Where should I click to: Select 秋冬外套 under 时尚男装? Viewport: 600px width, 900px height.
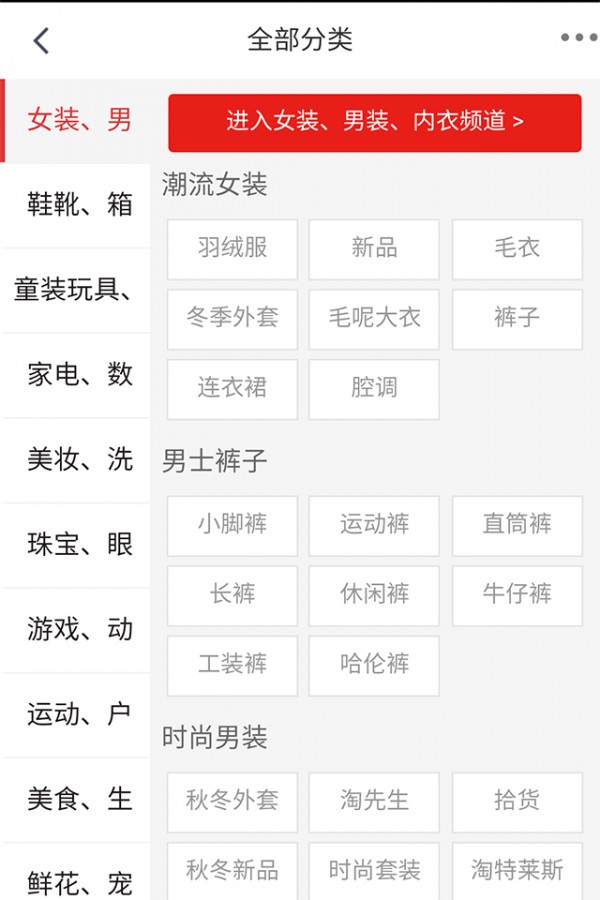pos(232,801)
